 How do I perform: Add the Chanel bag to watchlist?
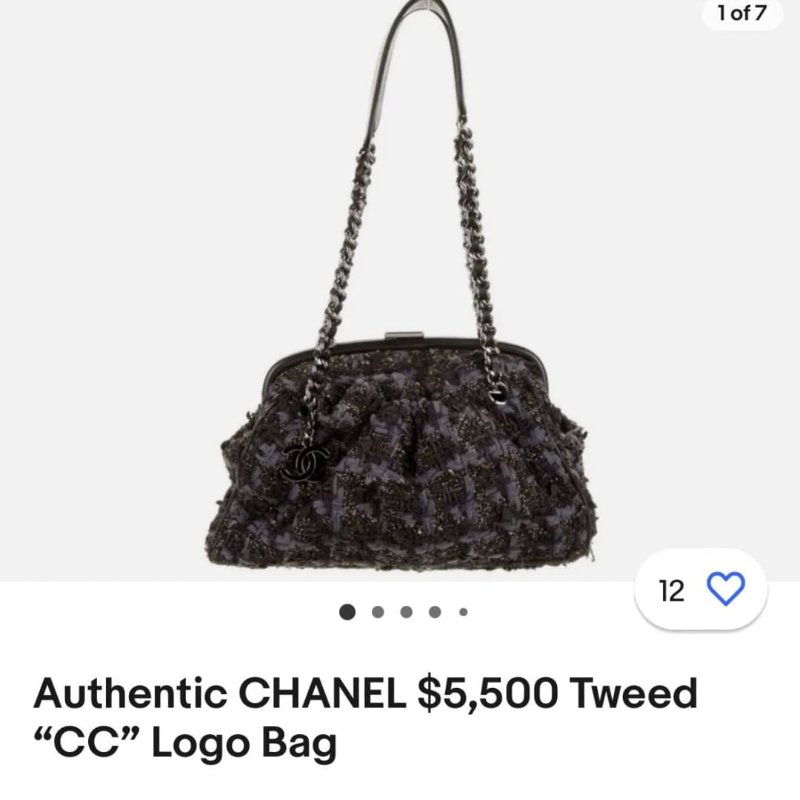[725, 591]
